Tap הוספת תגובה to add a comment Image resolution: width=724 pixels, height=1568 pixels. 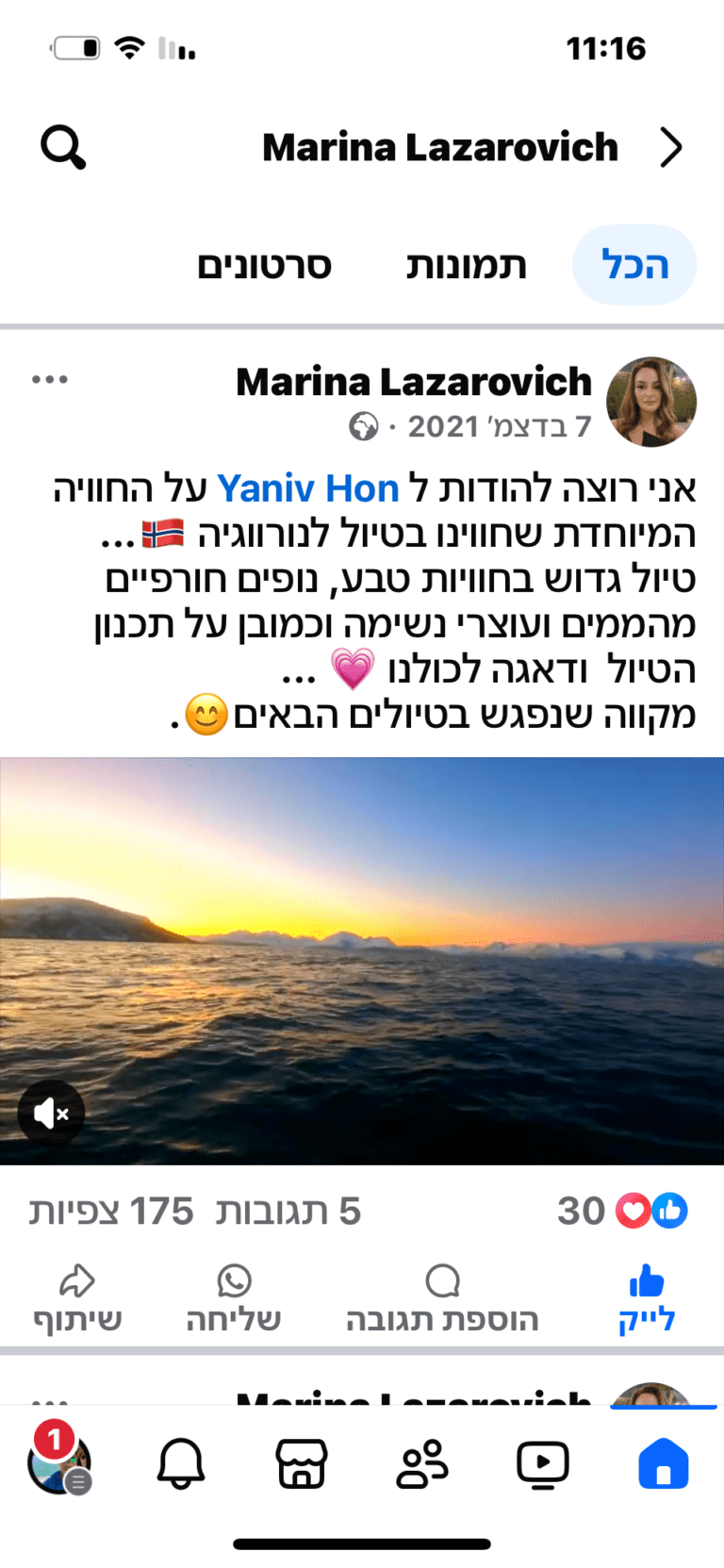point(442,1298)
